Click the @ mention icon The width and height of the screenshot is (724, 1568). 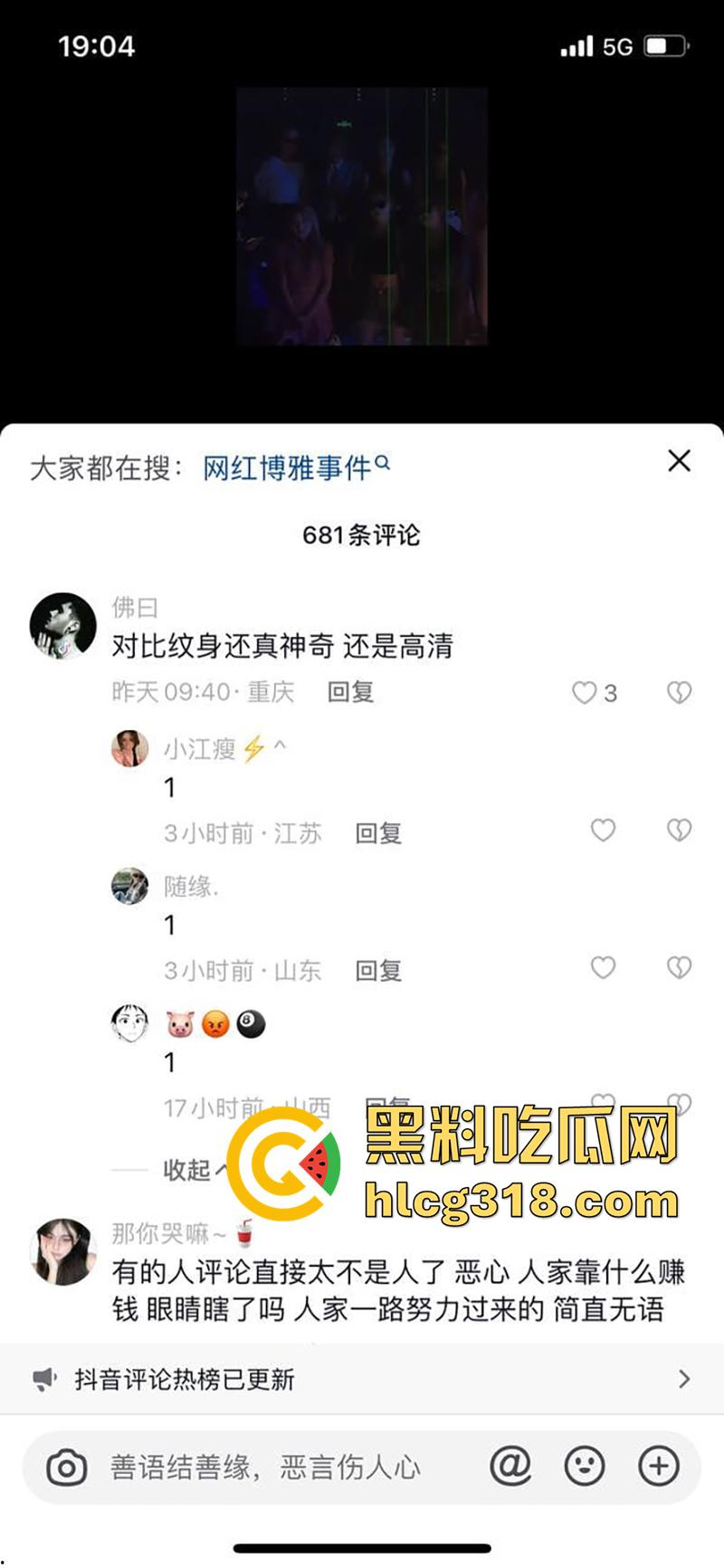click(x=512, y=1468)
